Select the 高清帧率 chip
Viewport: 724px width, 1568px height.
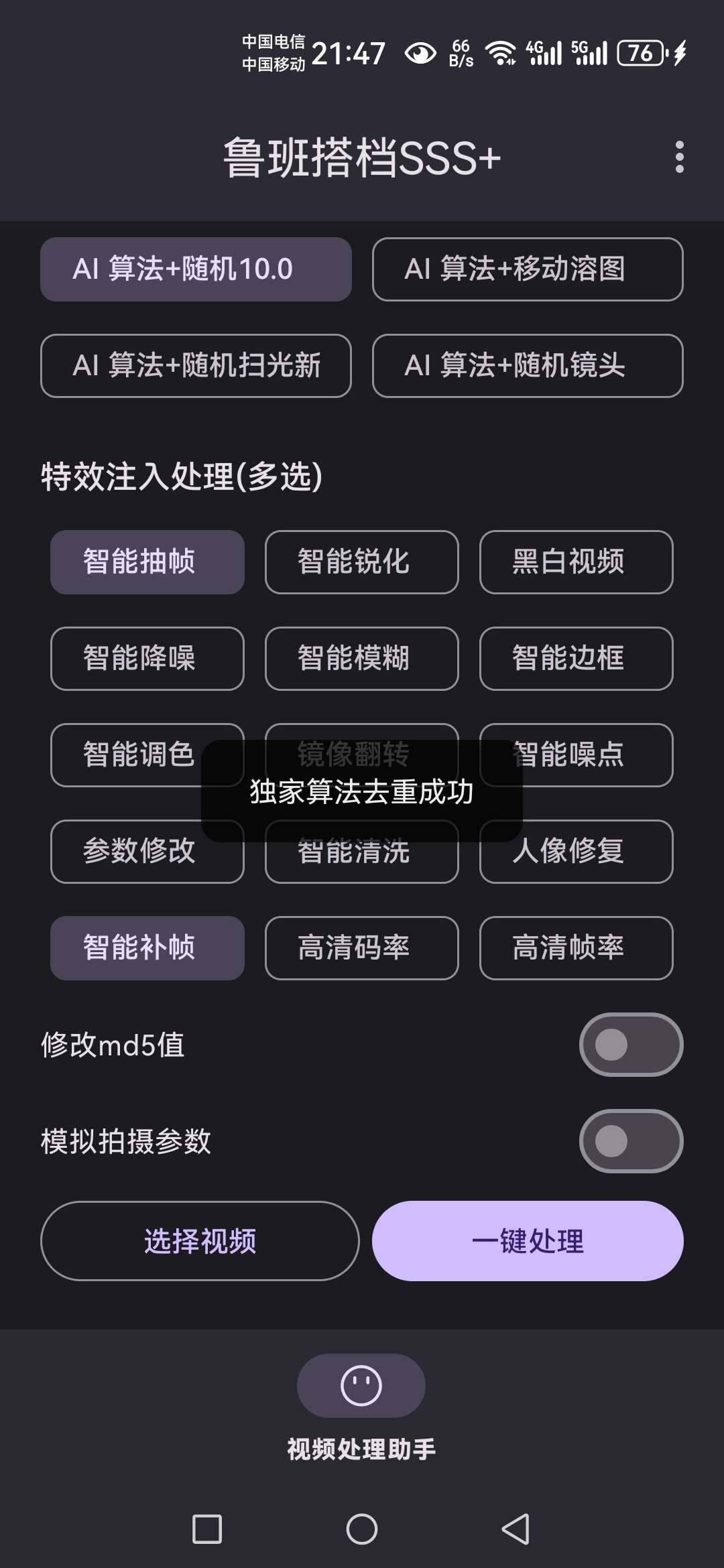pos(576,948)
